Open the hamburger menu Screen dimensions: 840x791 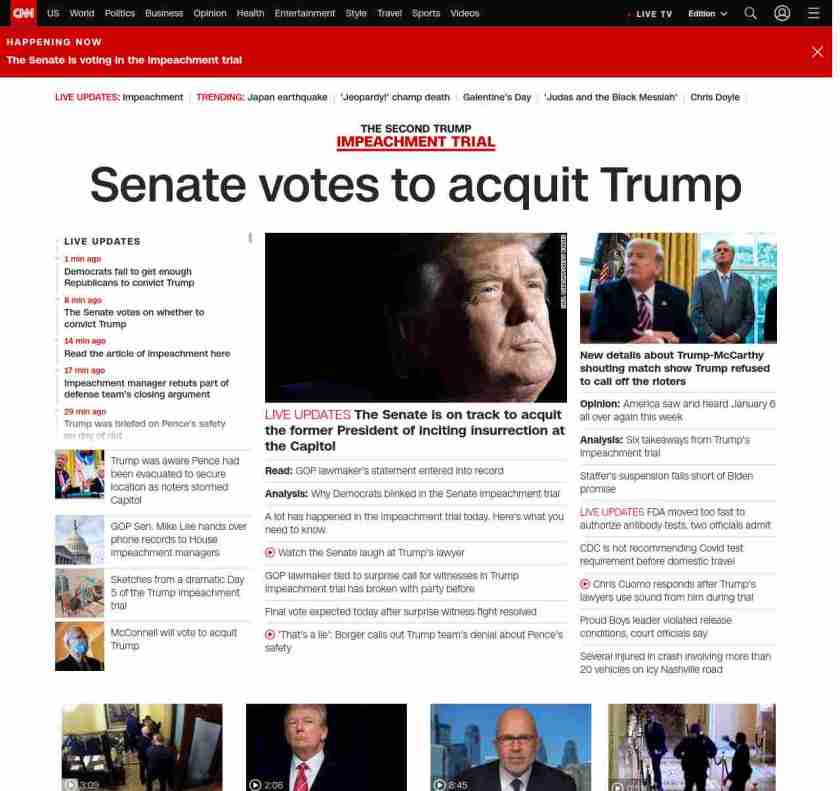point(813,13)
